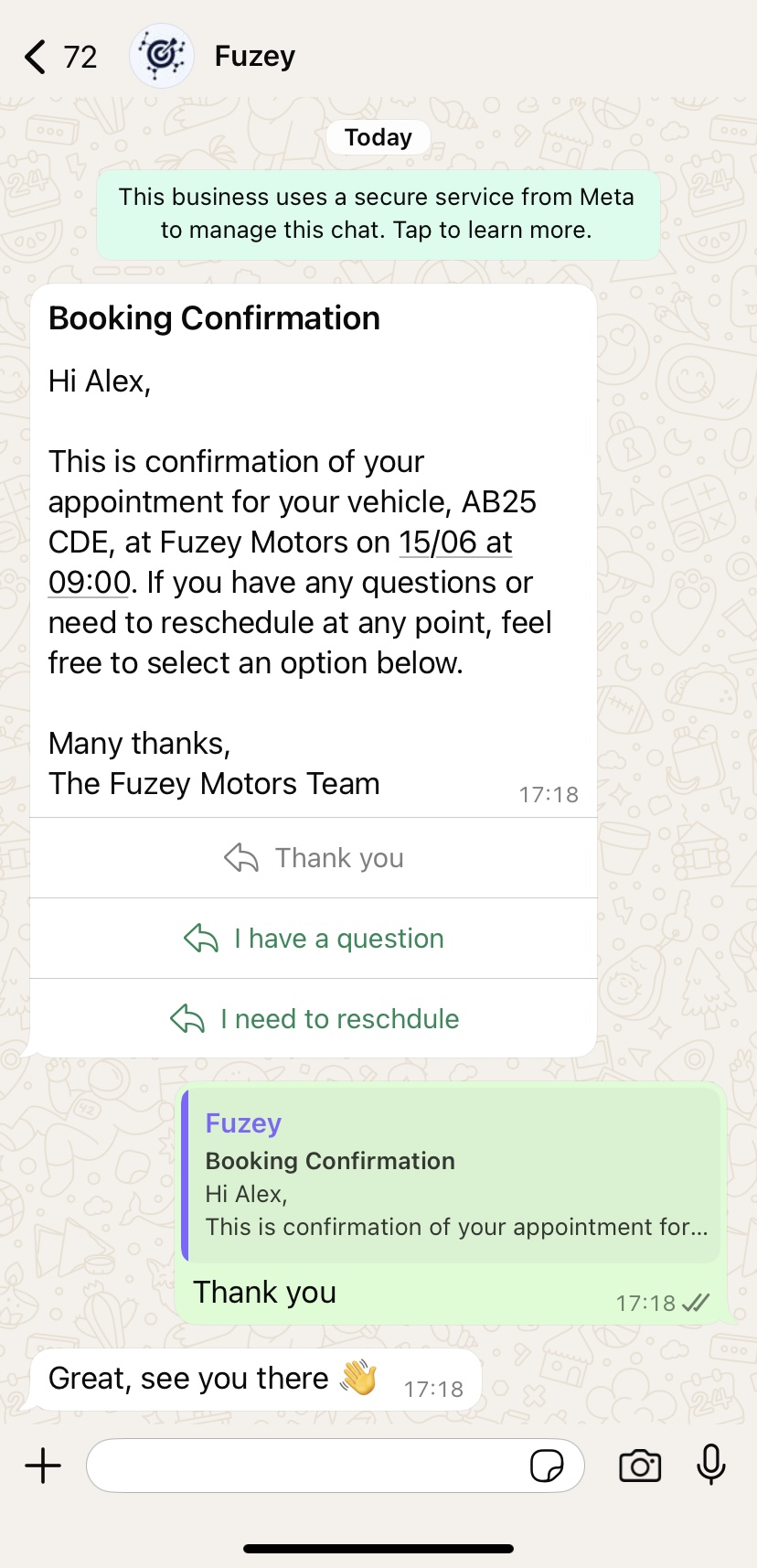Open the attachment plus menu
Image resolution: width=757 pixels, height=1568 pixels.
pos(43,1466)
